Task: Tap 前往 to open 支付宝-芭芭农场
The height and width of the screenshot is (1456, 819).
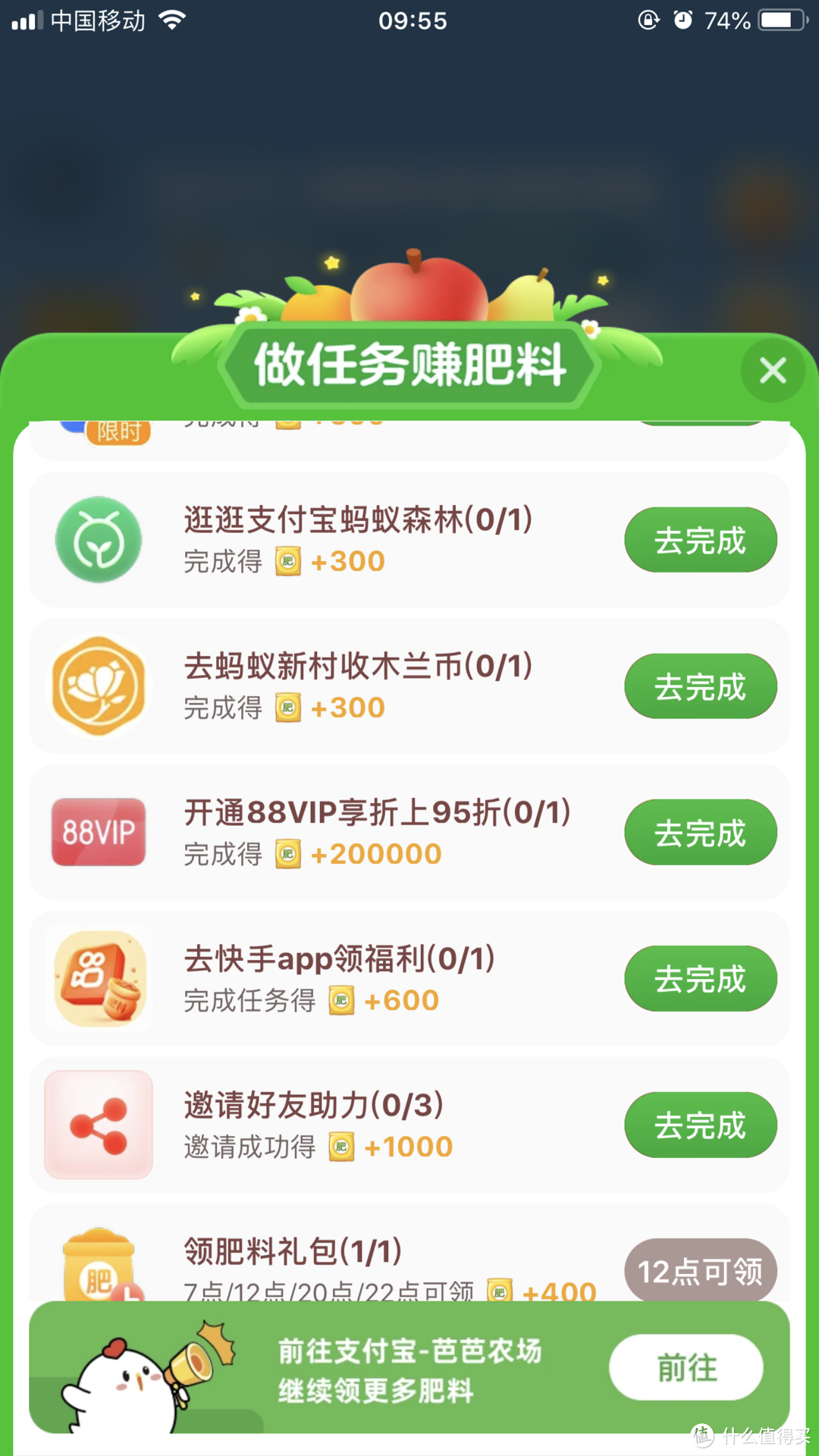Action: point(686,1368)
